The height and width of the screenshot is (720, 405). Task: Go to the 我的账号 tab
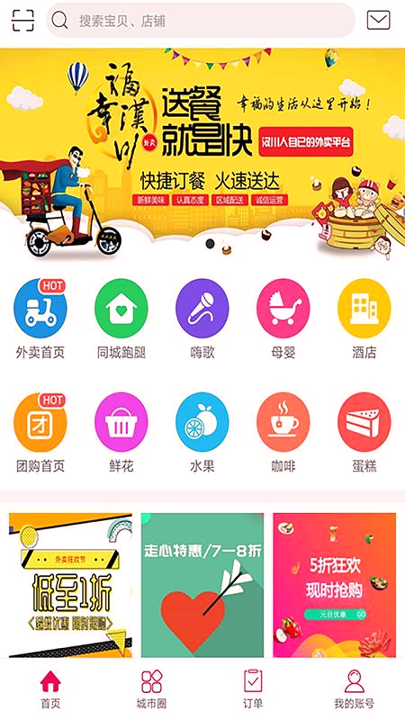354,689
